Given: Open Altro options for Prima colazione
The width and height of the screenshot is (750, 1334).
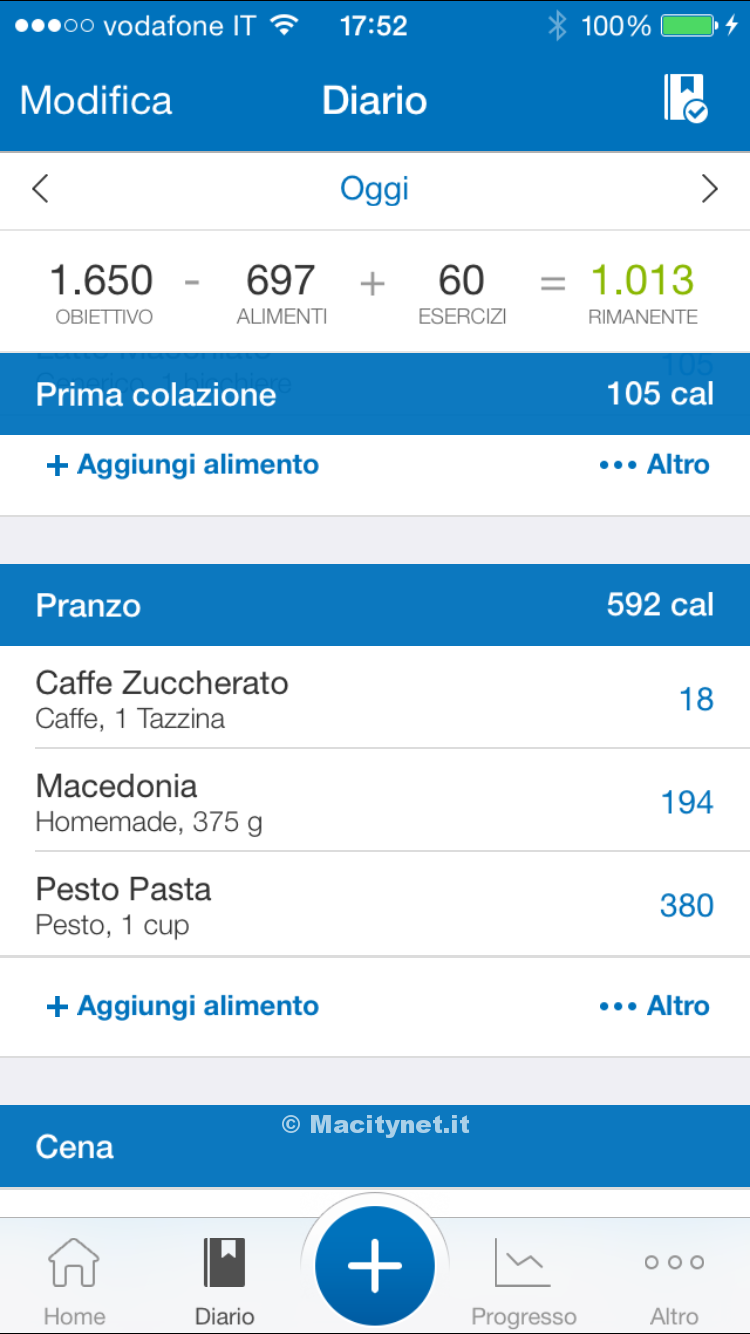Looking at the screenshot, I should (655, 465).
